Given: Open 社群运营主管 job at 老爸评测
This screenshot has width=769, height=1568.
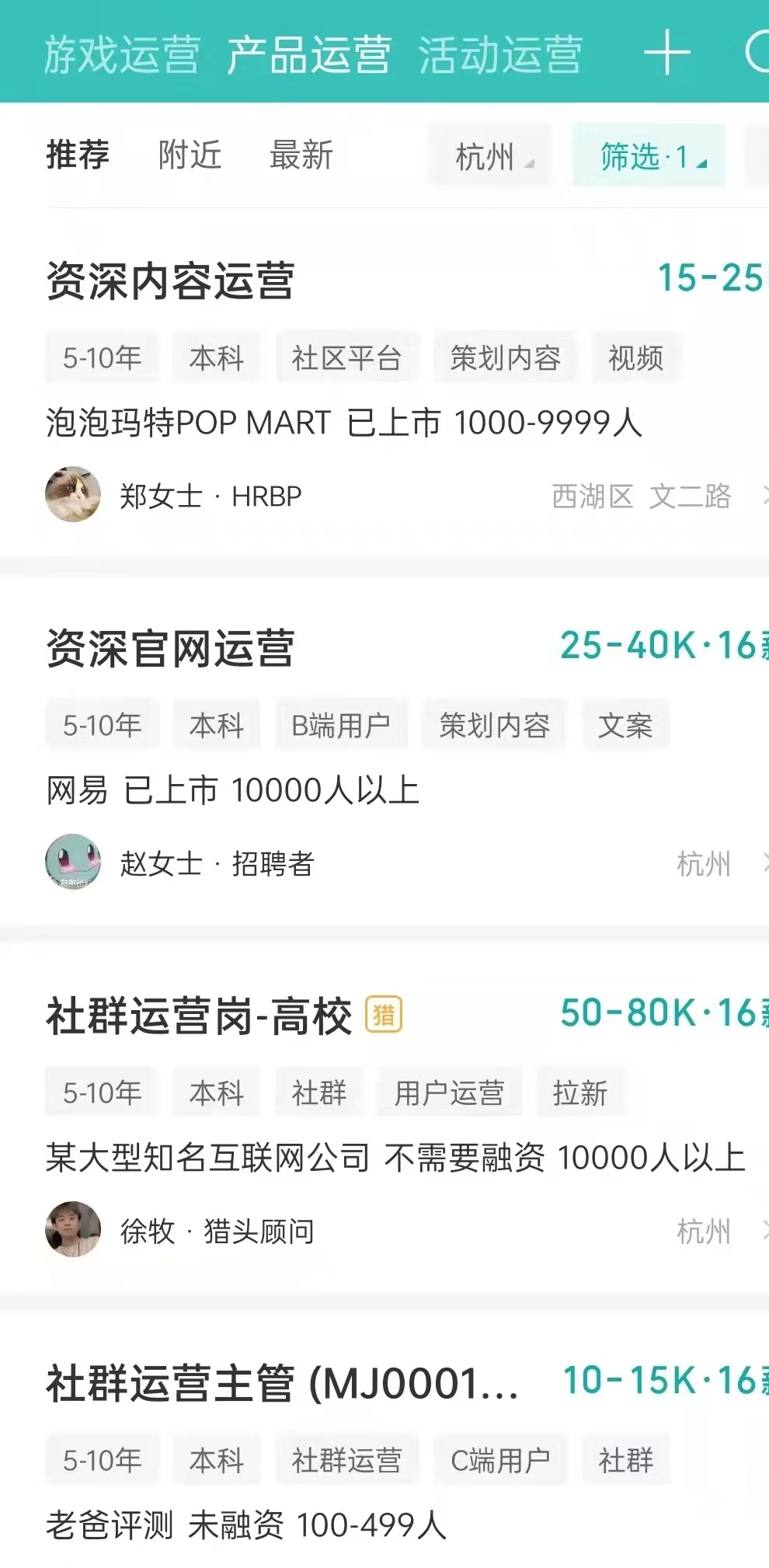Looking at the screenshot, I should [x=281, y=1385].
